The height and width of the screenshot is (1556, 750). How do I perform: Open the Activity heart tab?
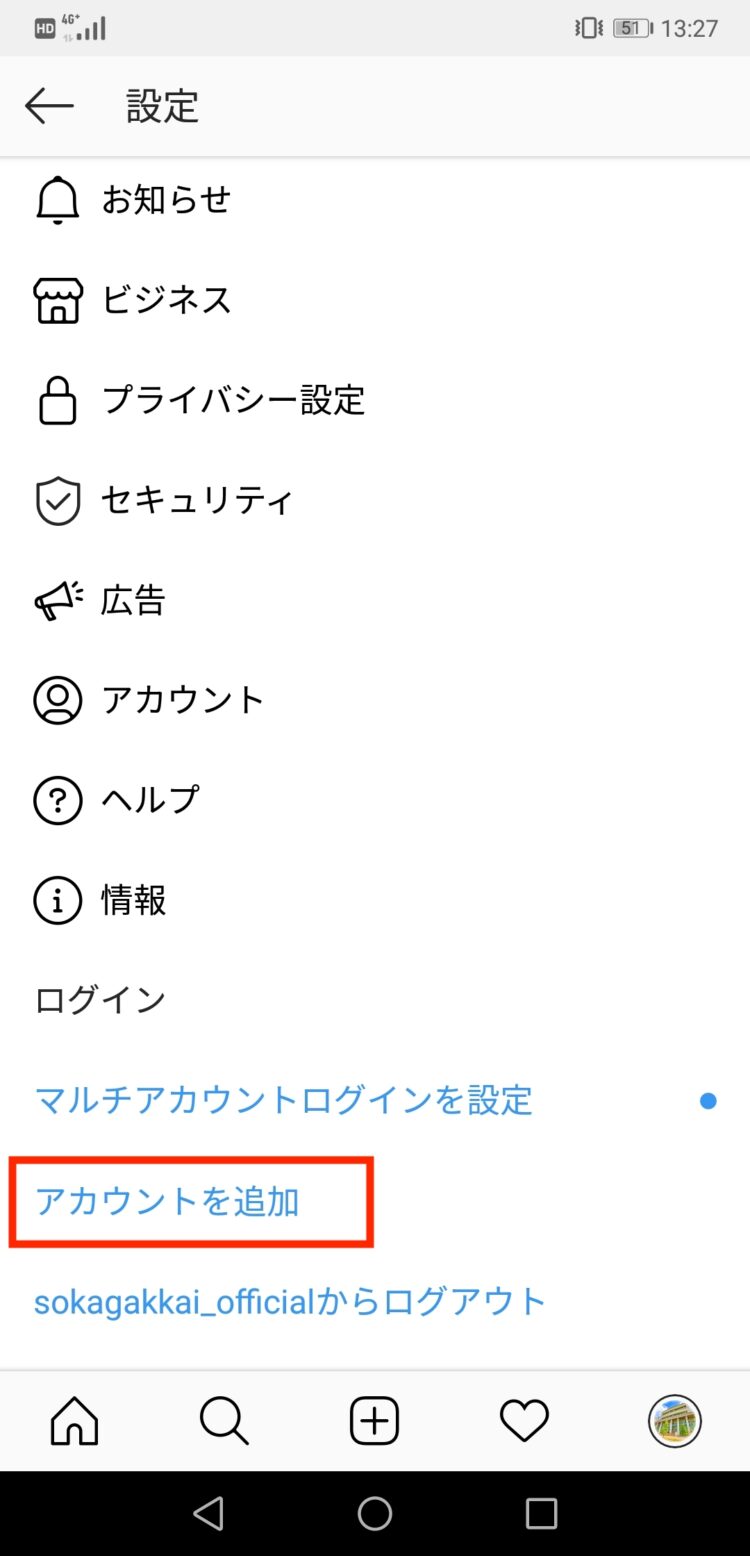tap(525, 1421)
